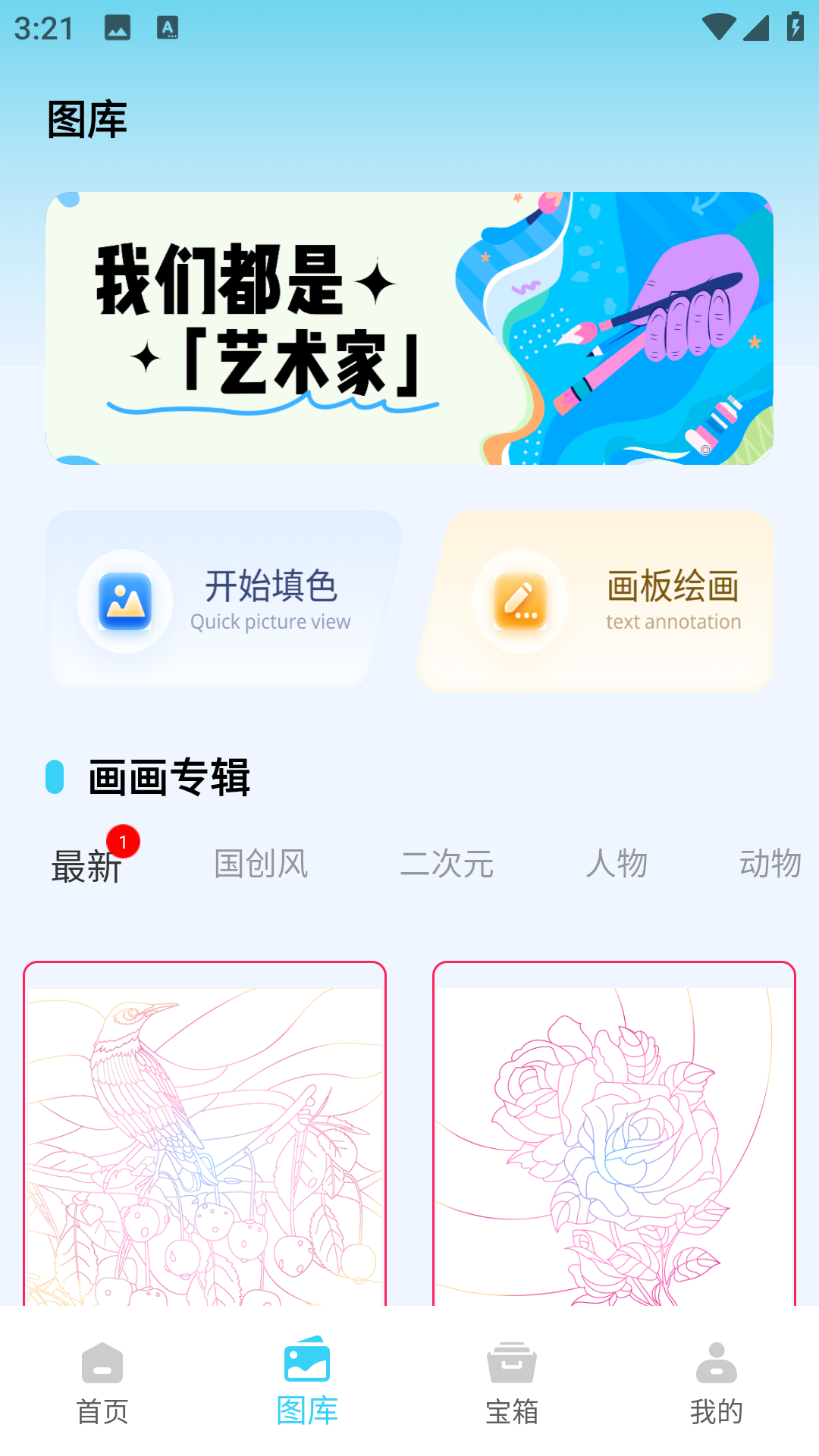This screenshot has width=819, height=1456.
Task: Select the 二次元 category
Action: (x=447, y=864)
